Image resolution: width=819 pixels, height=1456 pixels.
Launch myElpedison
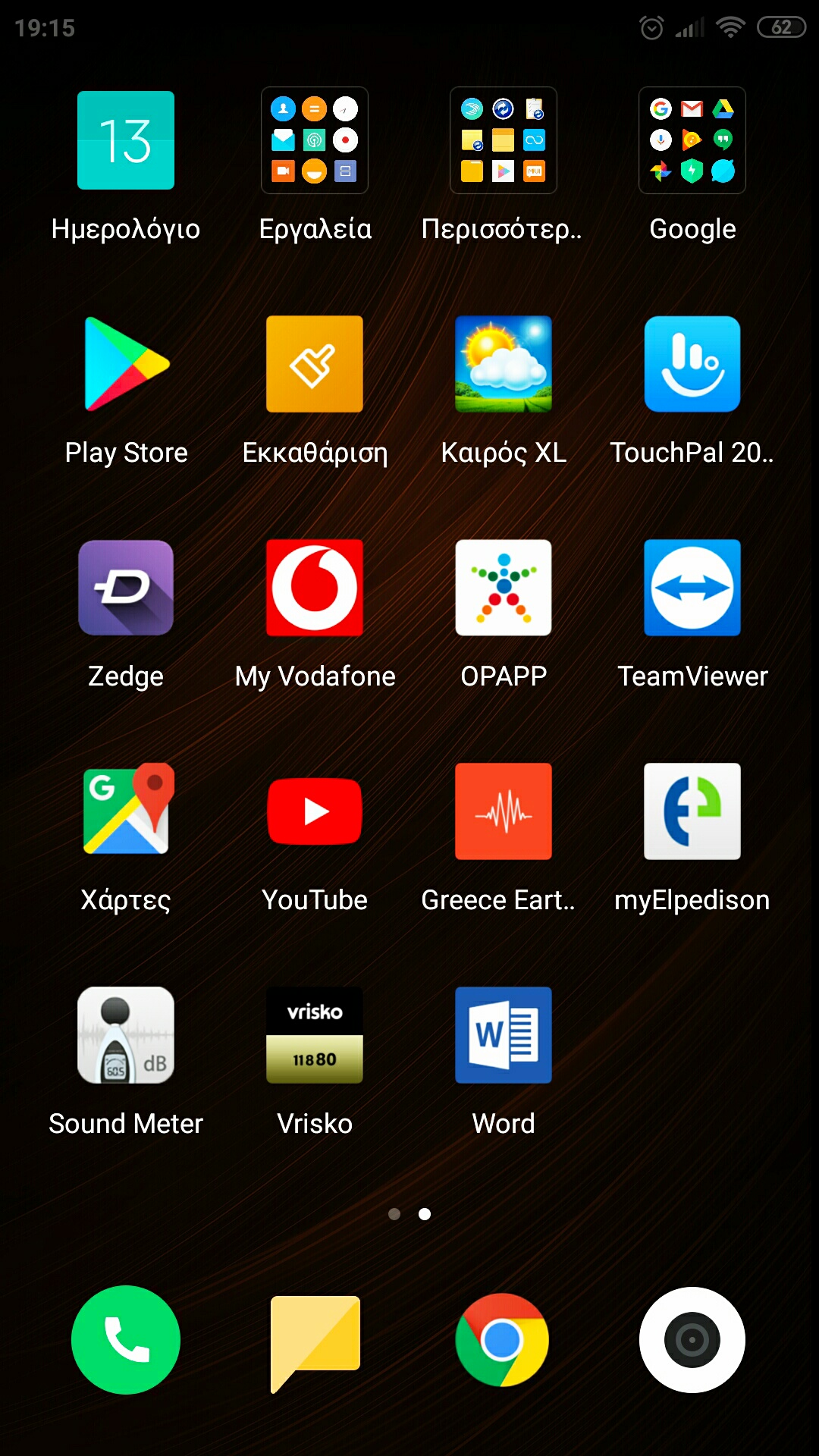point(692,811)
